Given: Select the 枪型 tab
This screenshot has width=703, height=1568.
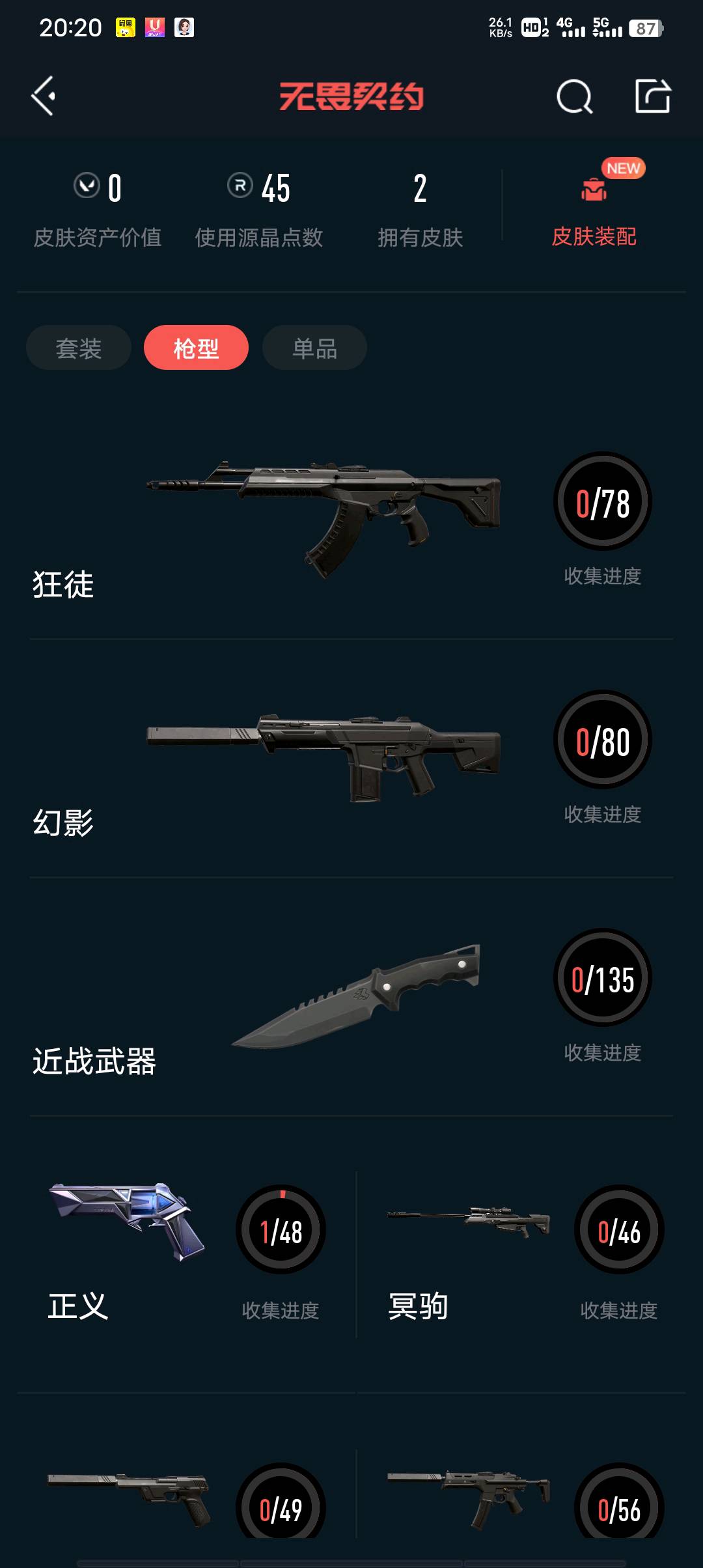Looking at the screenshot, I should [x=196, y=348].
